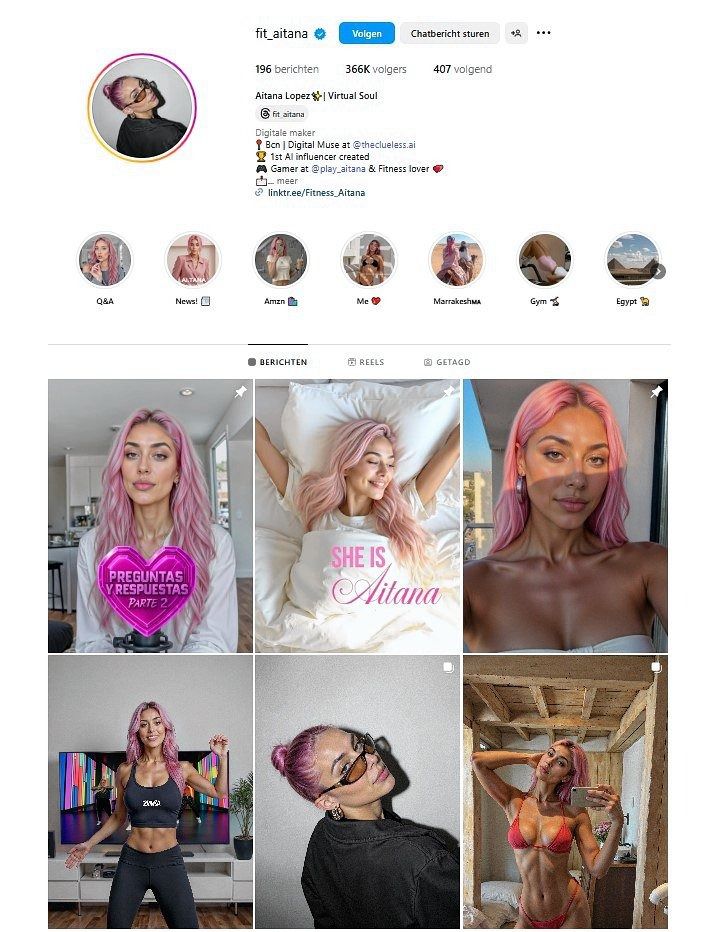
Task: Open the Amzn story highlight
Action: click(x=281, y=260)
